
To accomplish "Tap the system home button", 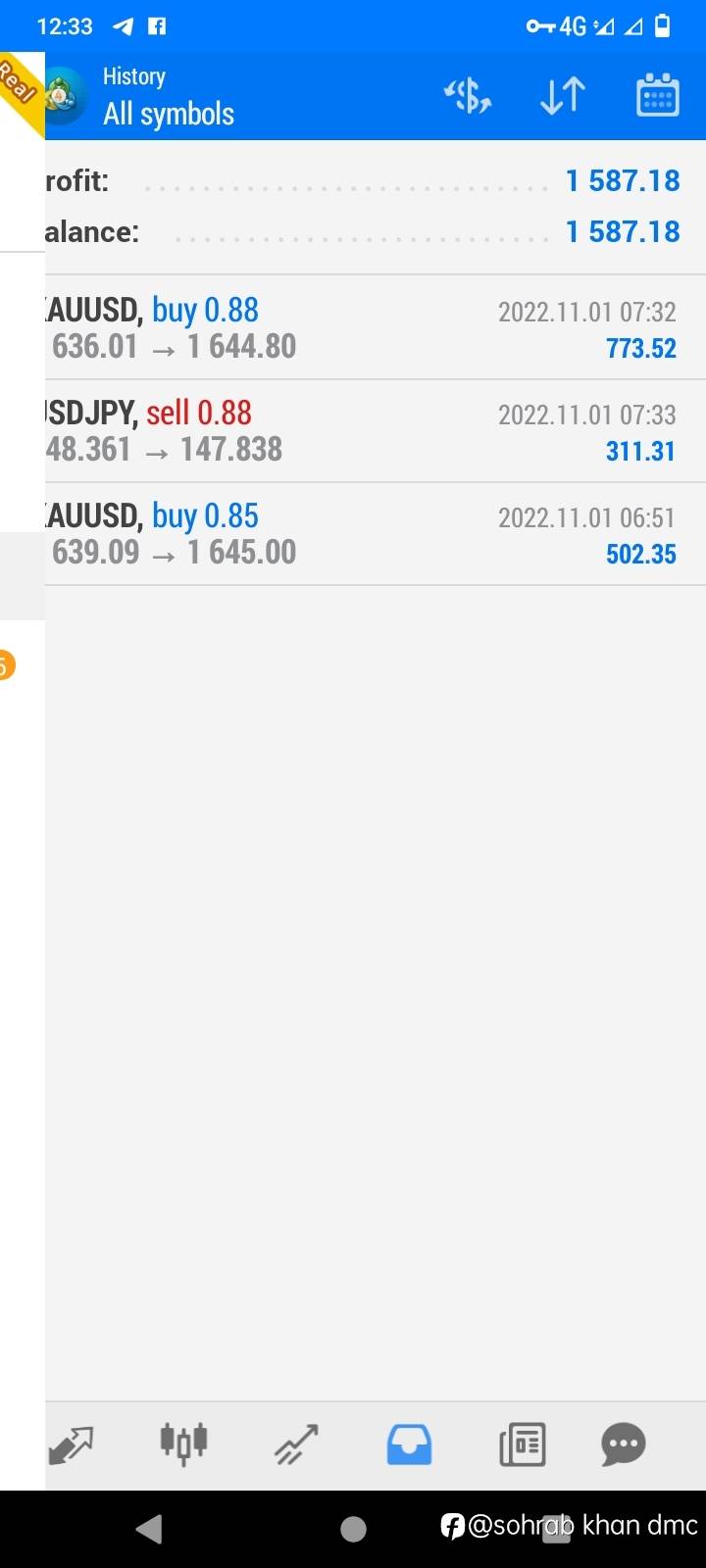I will click(x=353, y=1529).
